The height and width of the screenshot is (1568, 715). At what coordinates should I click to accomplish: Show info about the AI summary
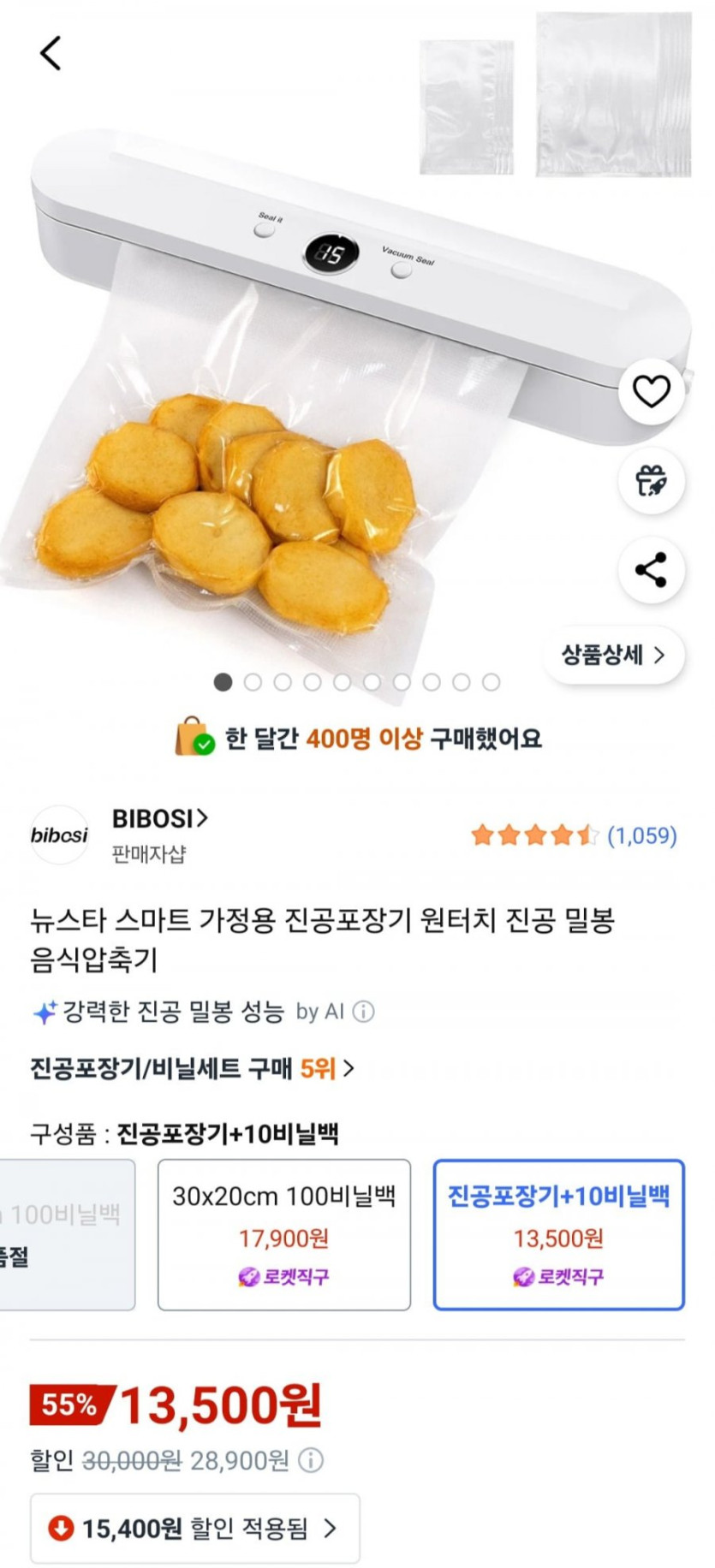click(364, 1012)
